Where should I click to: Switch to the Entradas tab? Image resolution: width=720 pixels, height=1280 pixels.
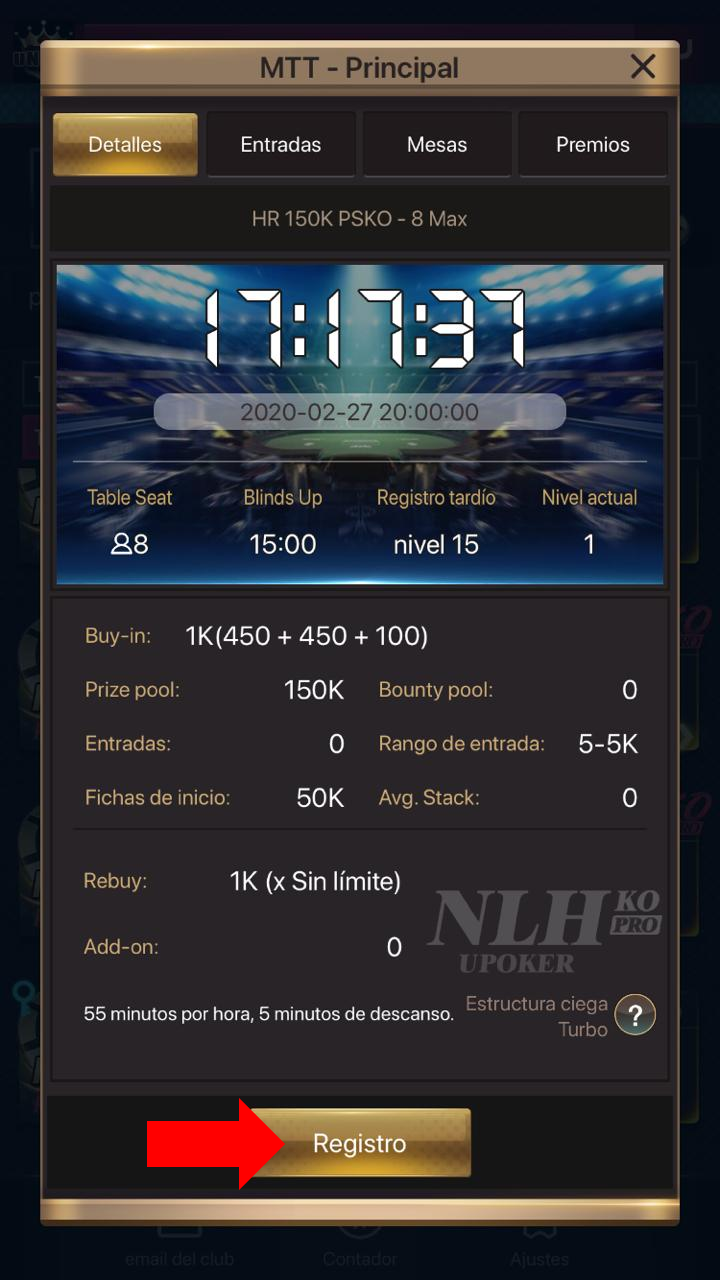(281, 144)
